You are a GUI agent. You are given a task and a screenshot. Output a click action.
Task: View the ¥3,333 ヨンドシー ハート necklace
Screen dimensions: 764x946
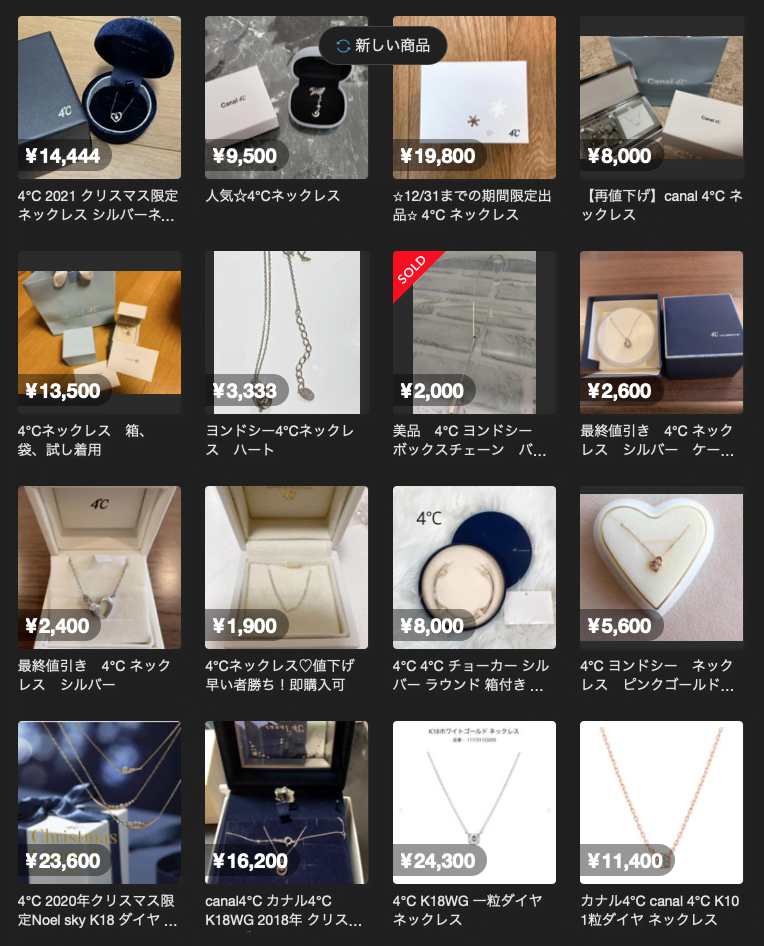point(286,332)
